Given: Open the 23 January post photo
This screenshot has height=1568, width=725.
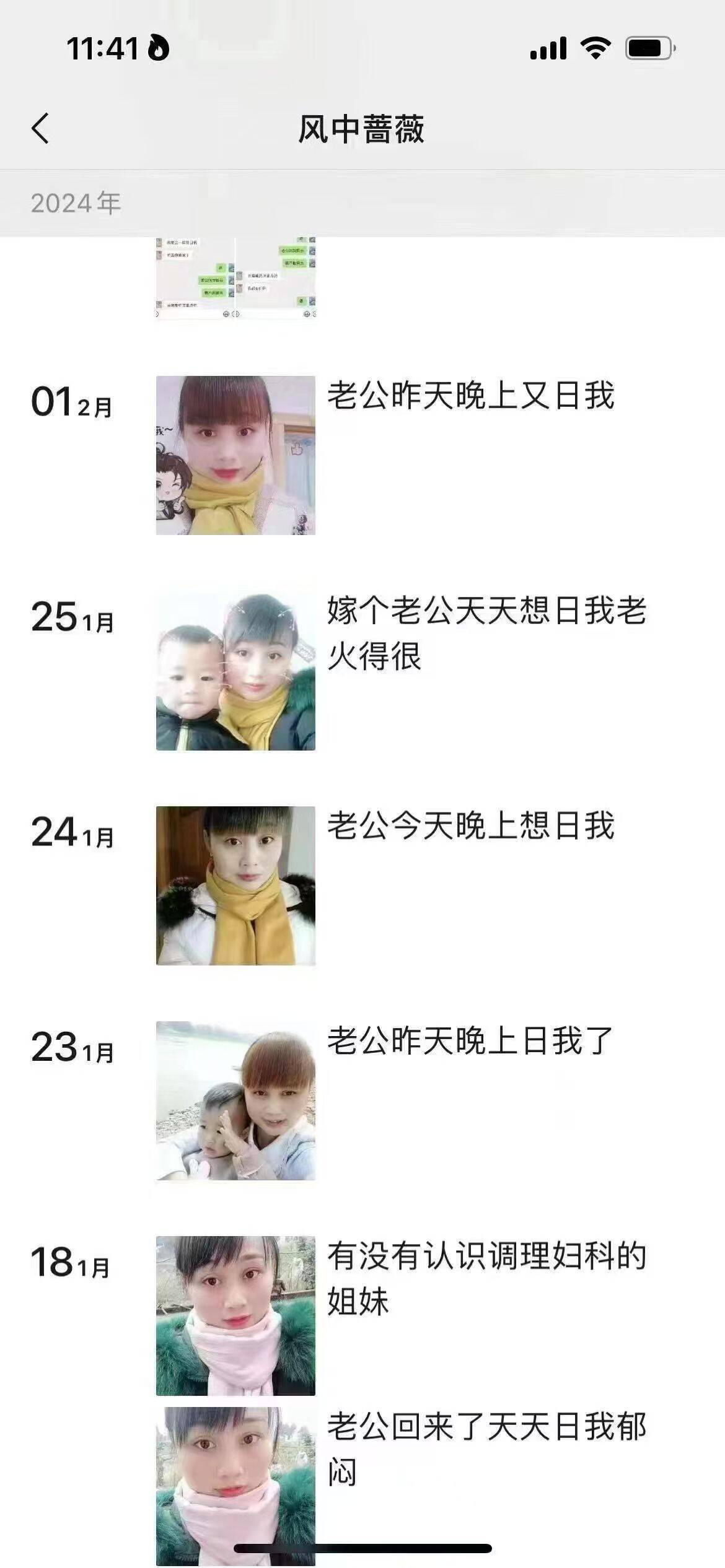Looking at the screenshot, I should [x=235, y=1100].
